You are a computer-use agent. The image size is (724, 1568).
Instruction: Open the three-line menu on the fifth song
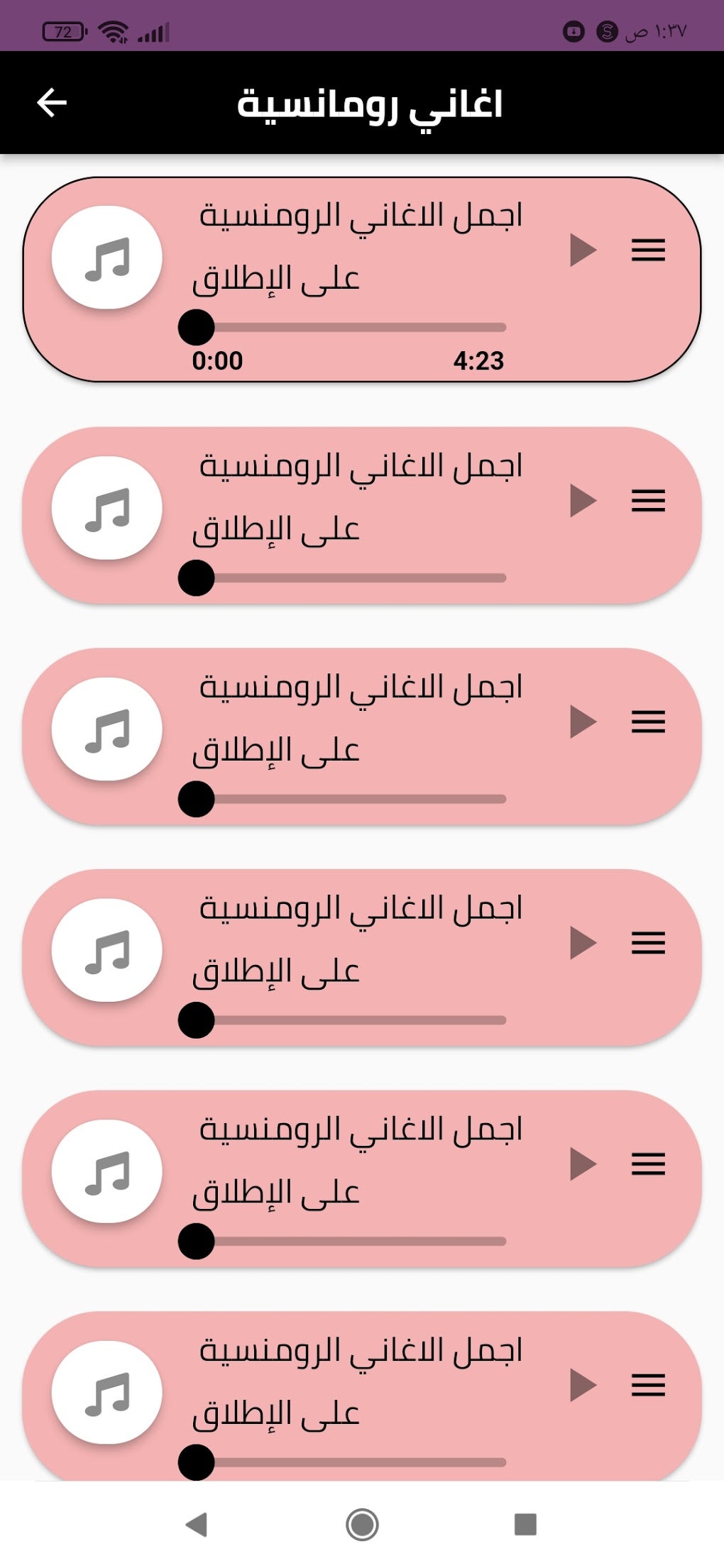[x=648, y=1164]
